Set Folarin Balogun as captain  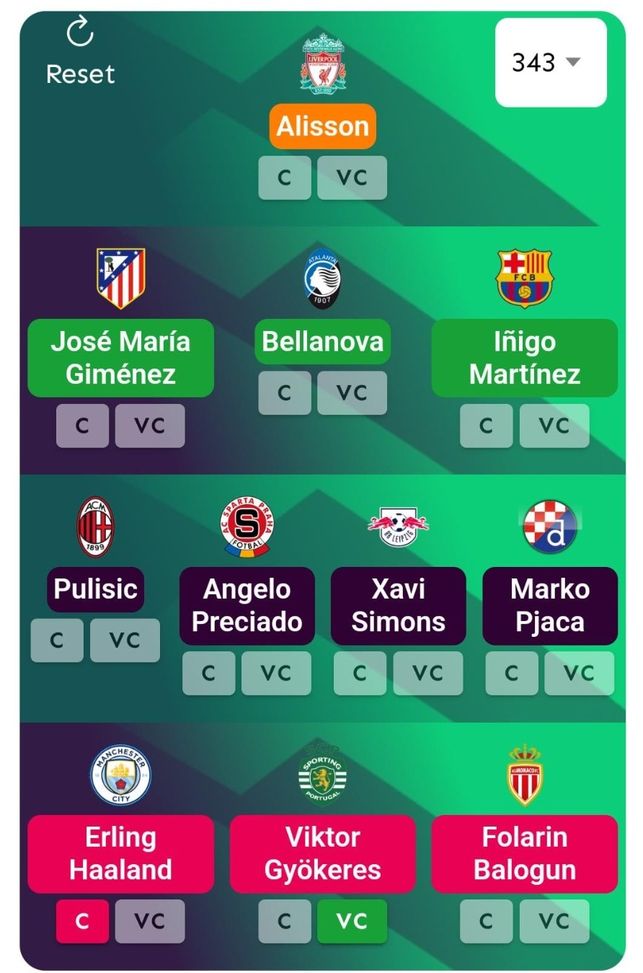pos(487,921)
